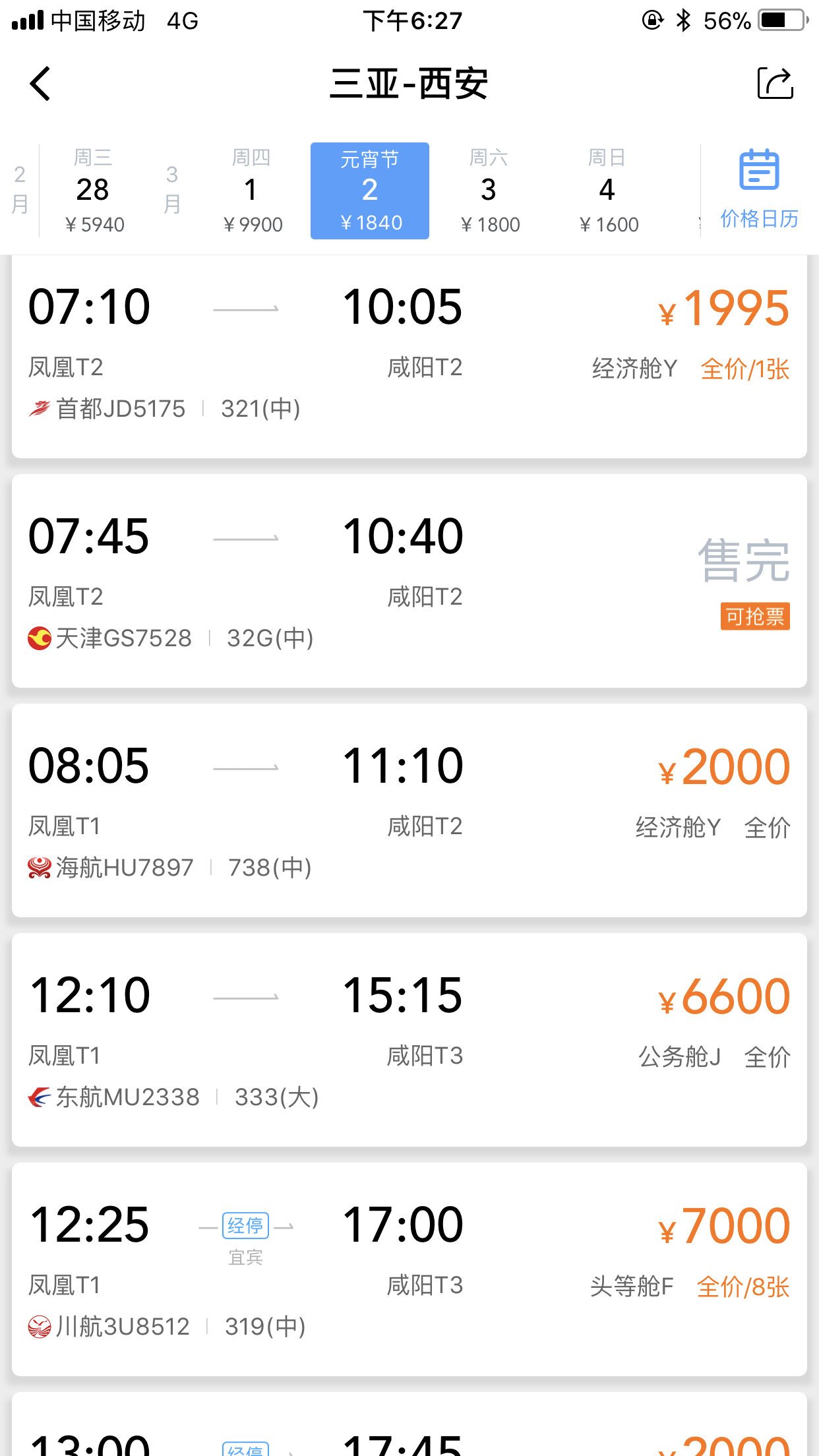Open the 13:00 flight card

[x=409, y=1424]
